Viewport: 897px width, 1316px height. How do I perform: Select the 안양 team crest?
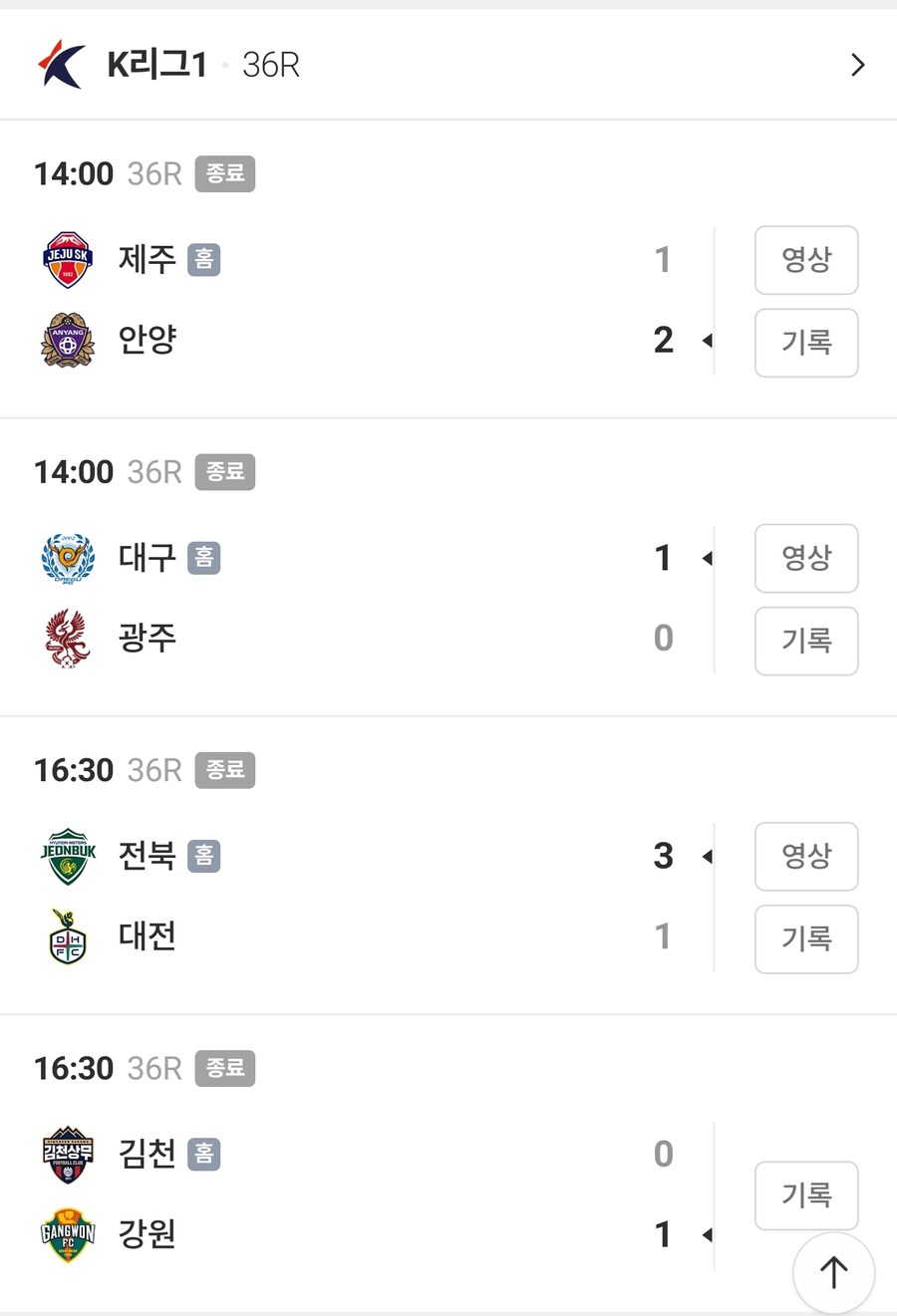coord(66,340)
